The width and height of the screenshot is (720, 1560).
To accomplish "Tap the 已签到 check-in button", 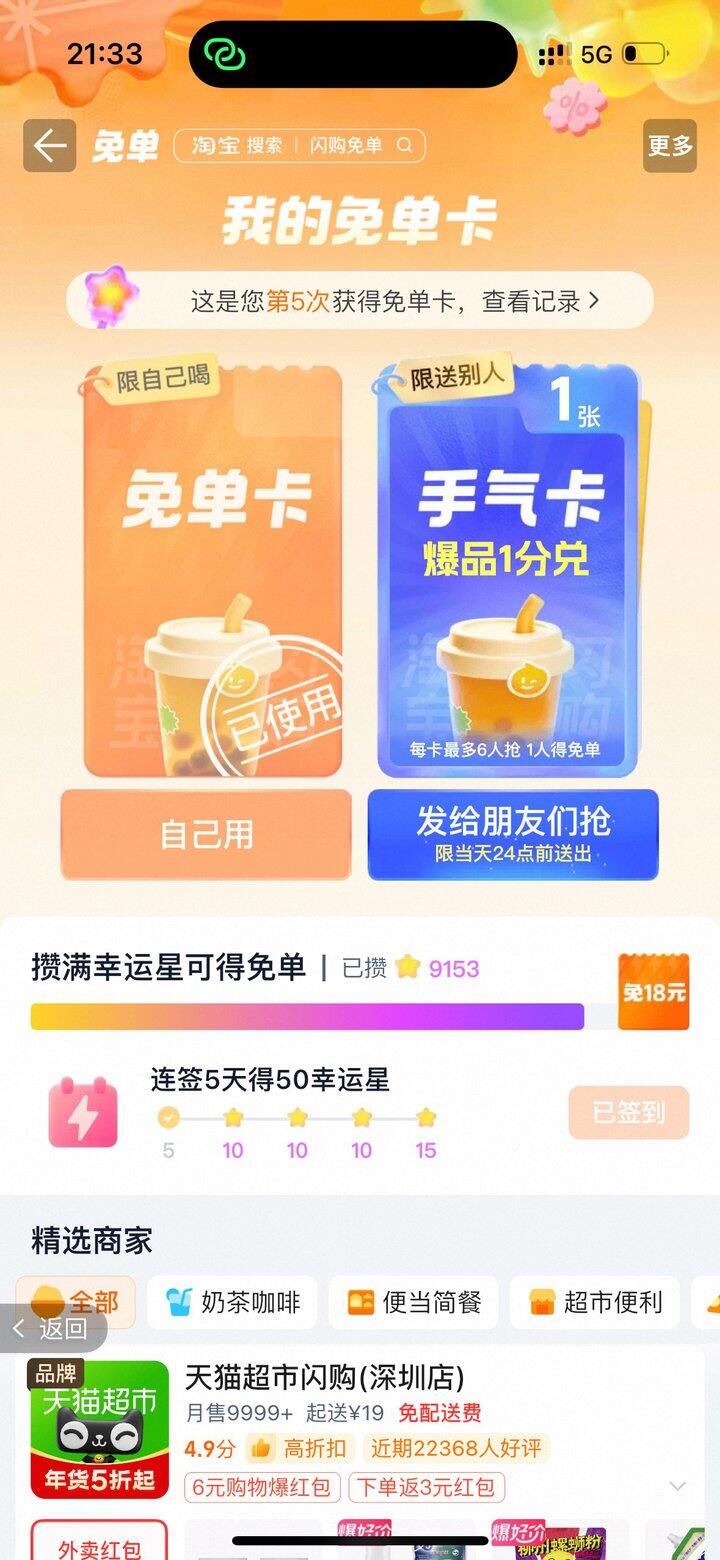I will pos(629,1112).
